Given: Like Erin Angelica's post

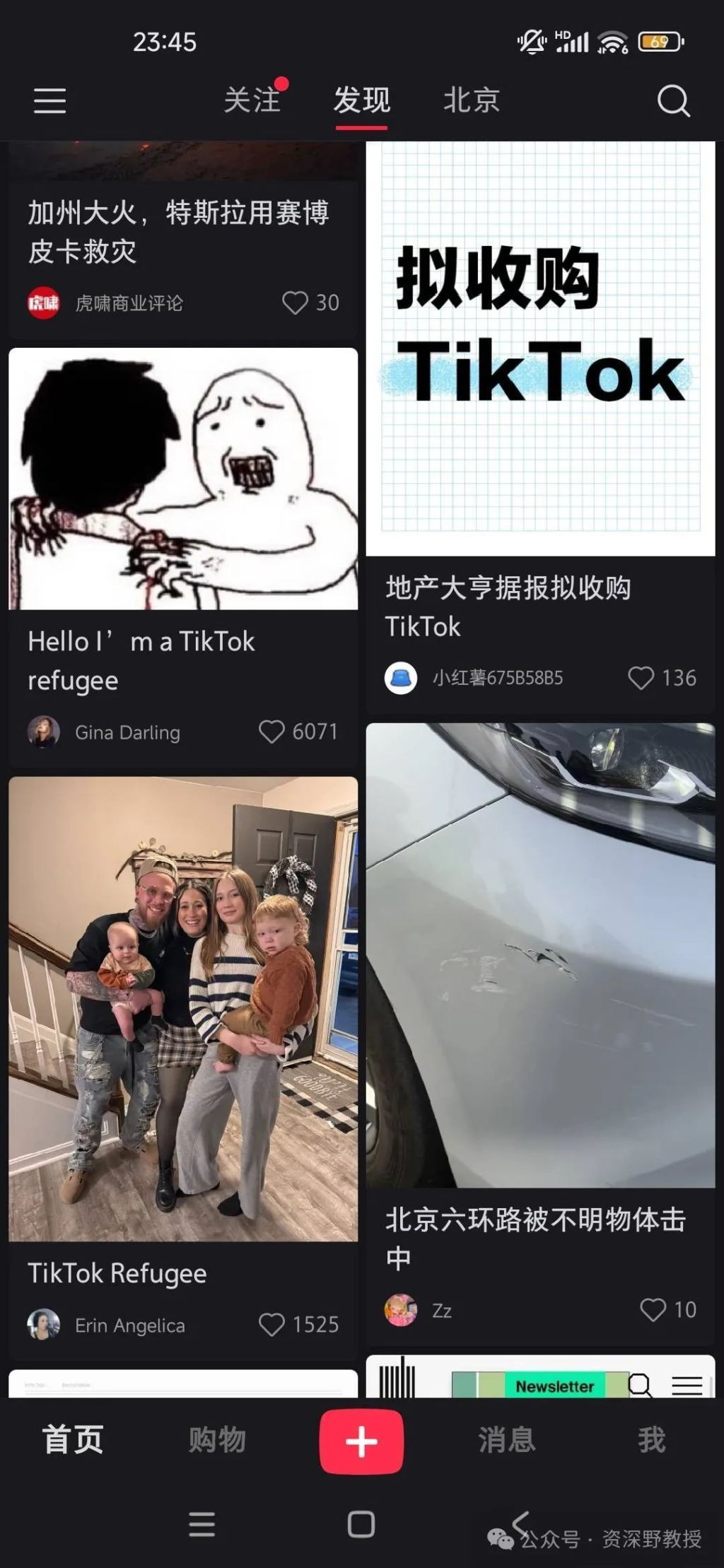Looking at the screenshot, I should click(x=271, y=1324).
